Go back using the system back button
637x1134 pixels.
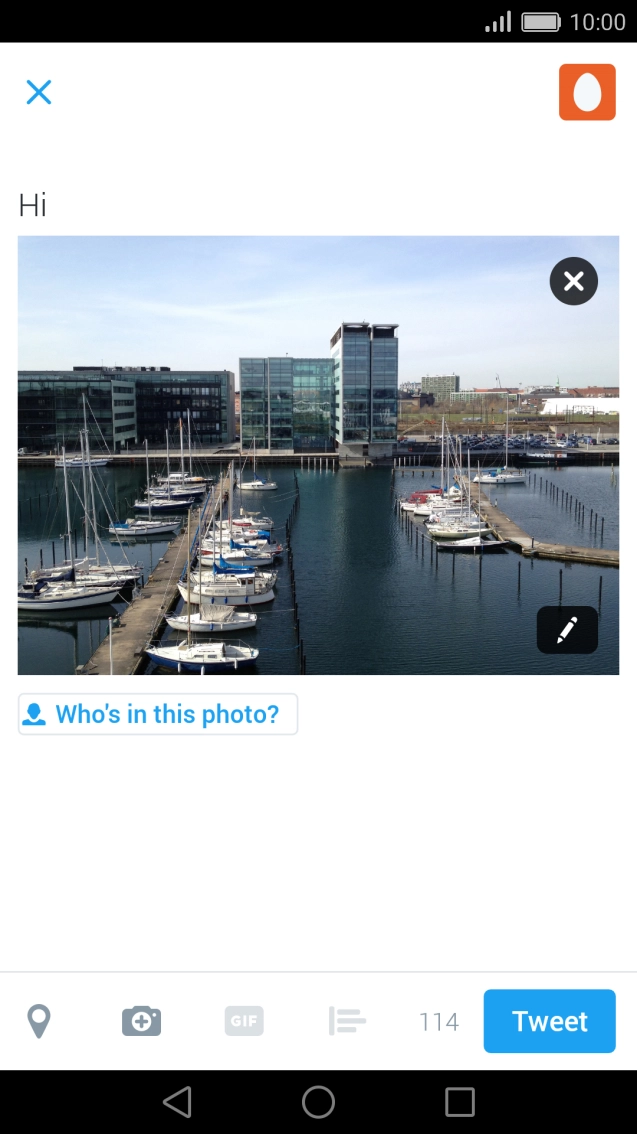click(177, 1102)
